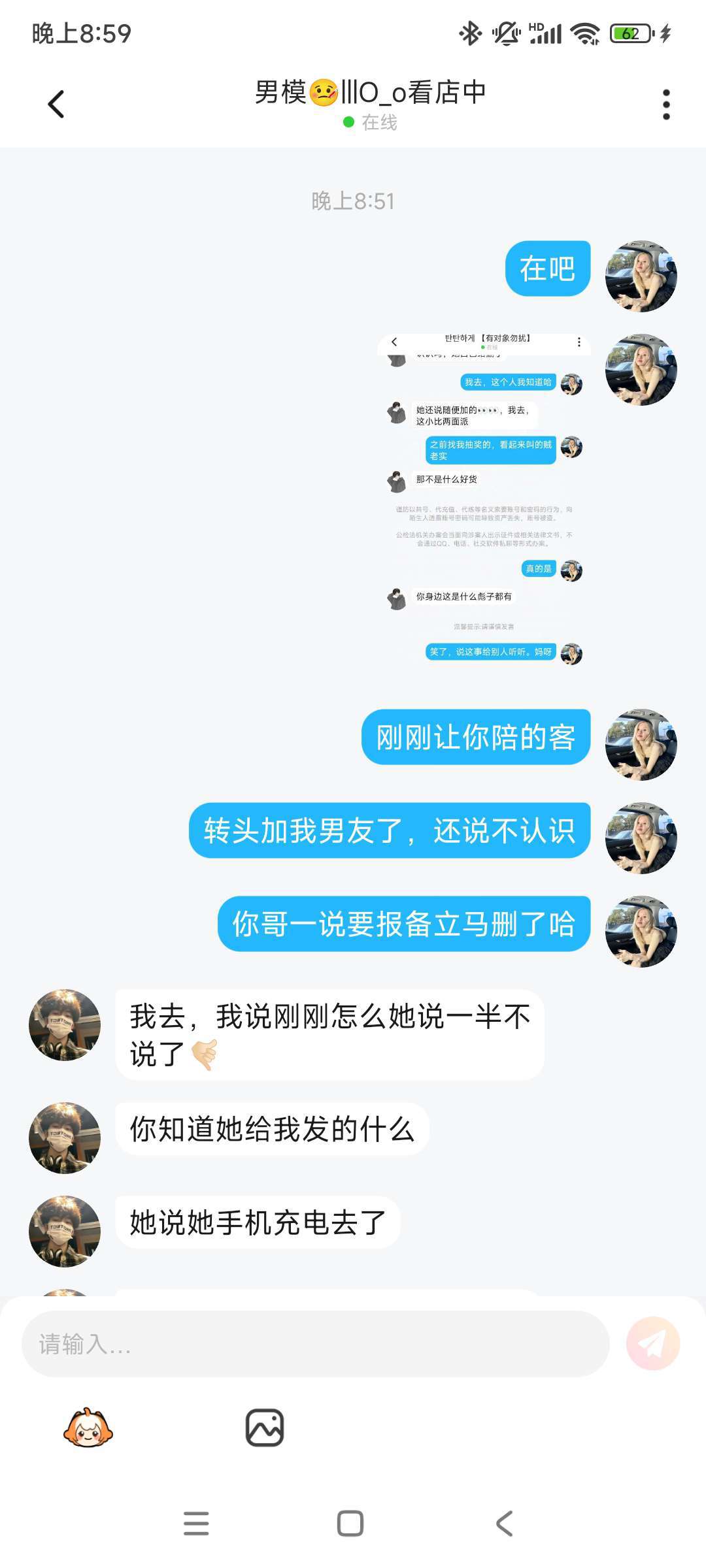Screen dimensions: 706x1568
Task: Send the message with paper plane
Action: click(x=652, y=1344)
